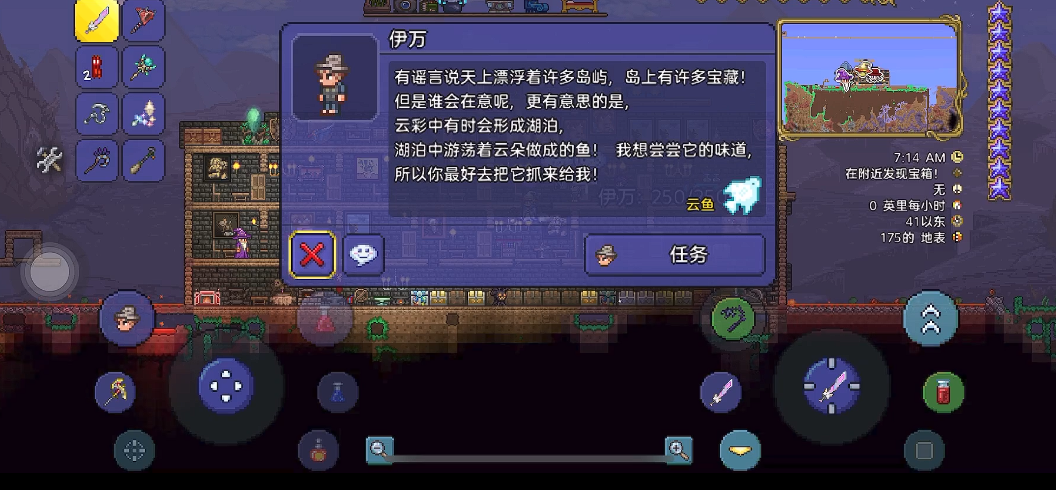Screen dimensions: 1056x490
Task: Zoom out with the minus magnifier
Action: point(379,450)
